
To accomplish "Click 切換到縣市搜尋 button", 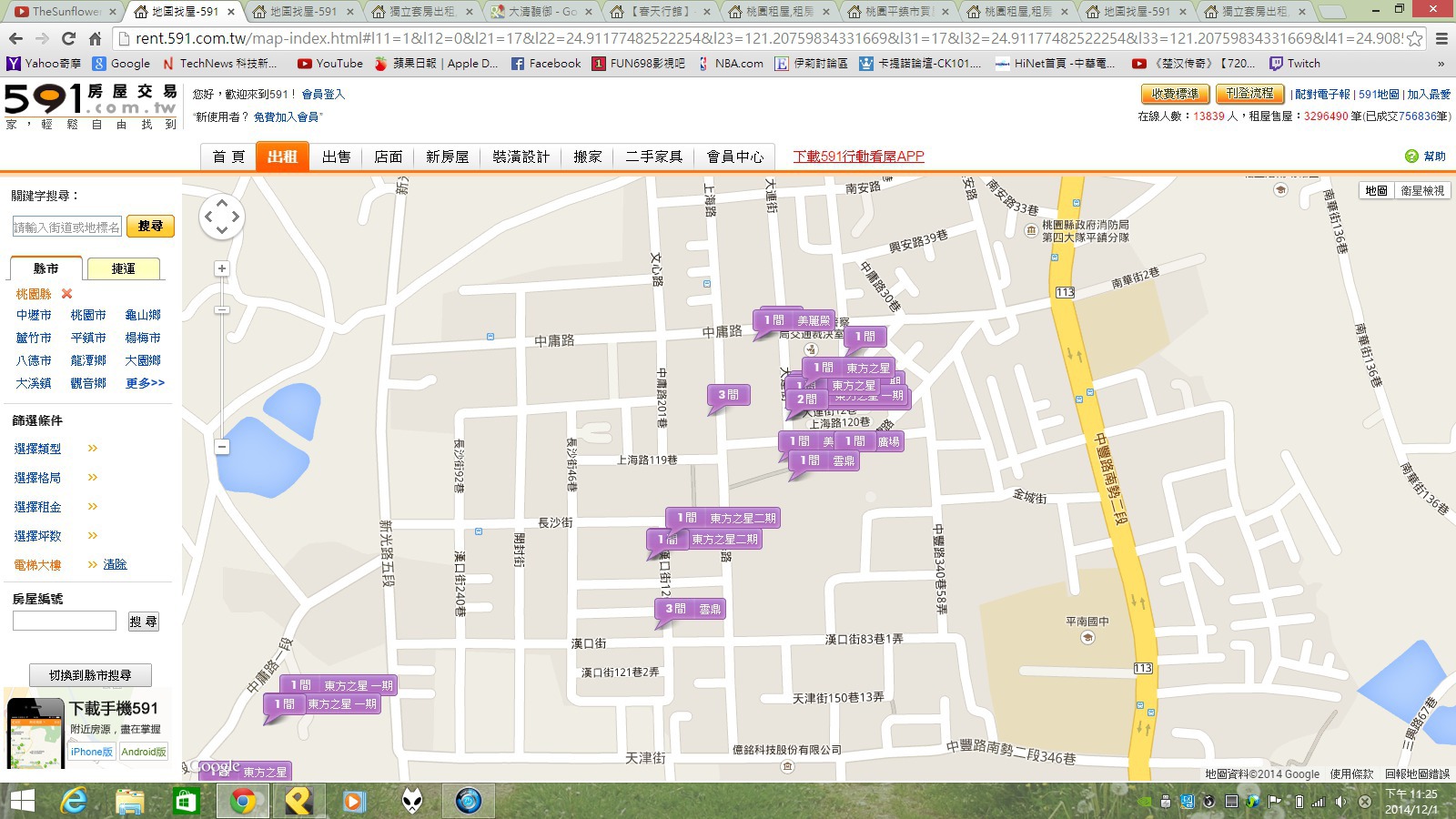I will point(90,675).
